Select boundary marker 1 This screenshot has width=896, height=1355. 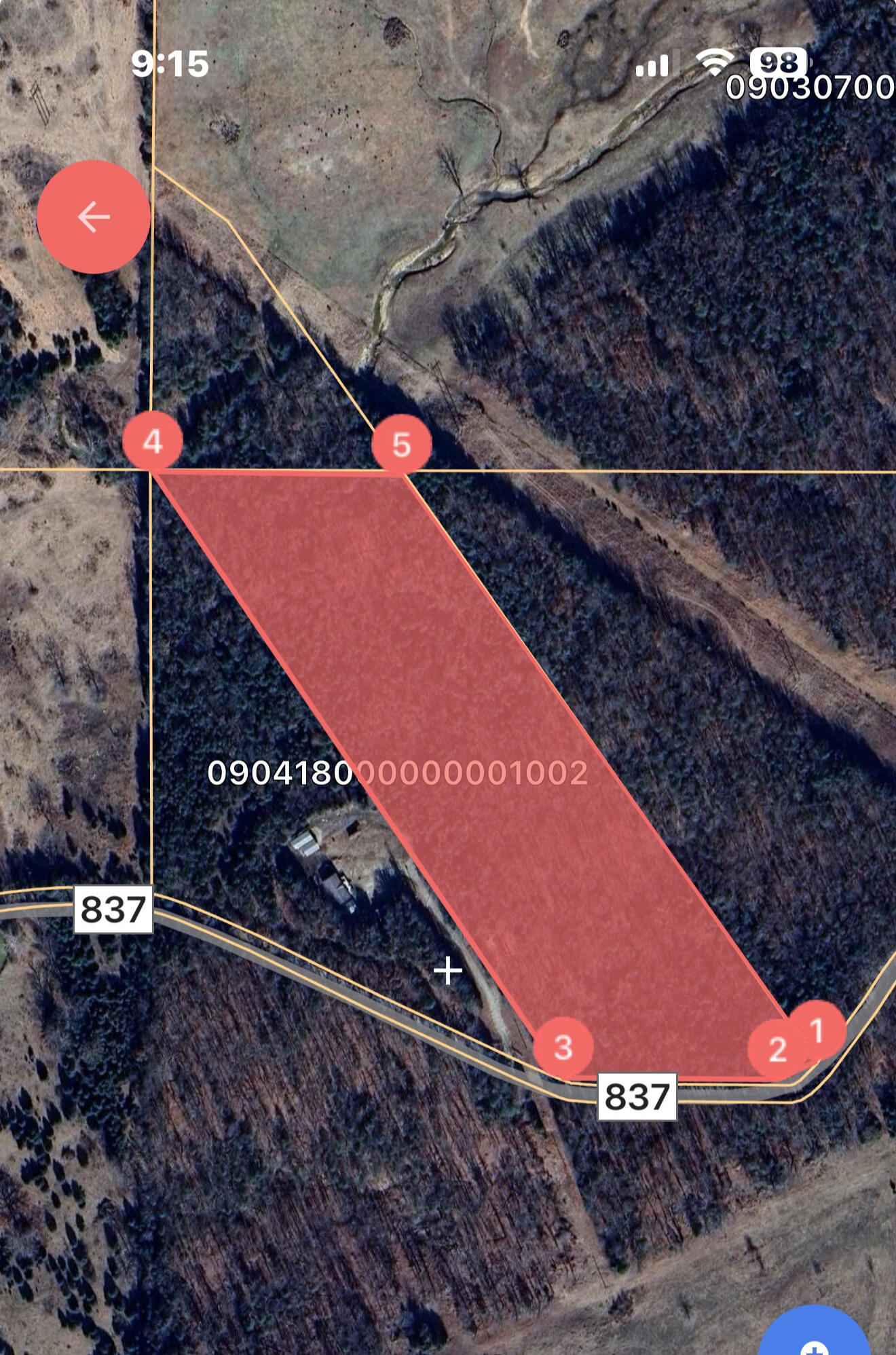coord(817,1029)
